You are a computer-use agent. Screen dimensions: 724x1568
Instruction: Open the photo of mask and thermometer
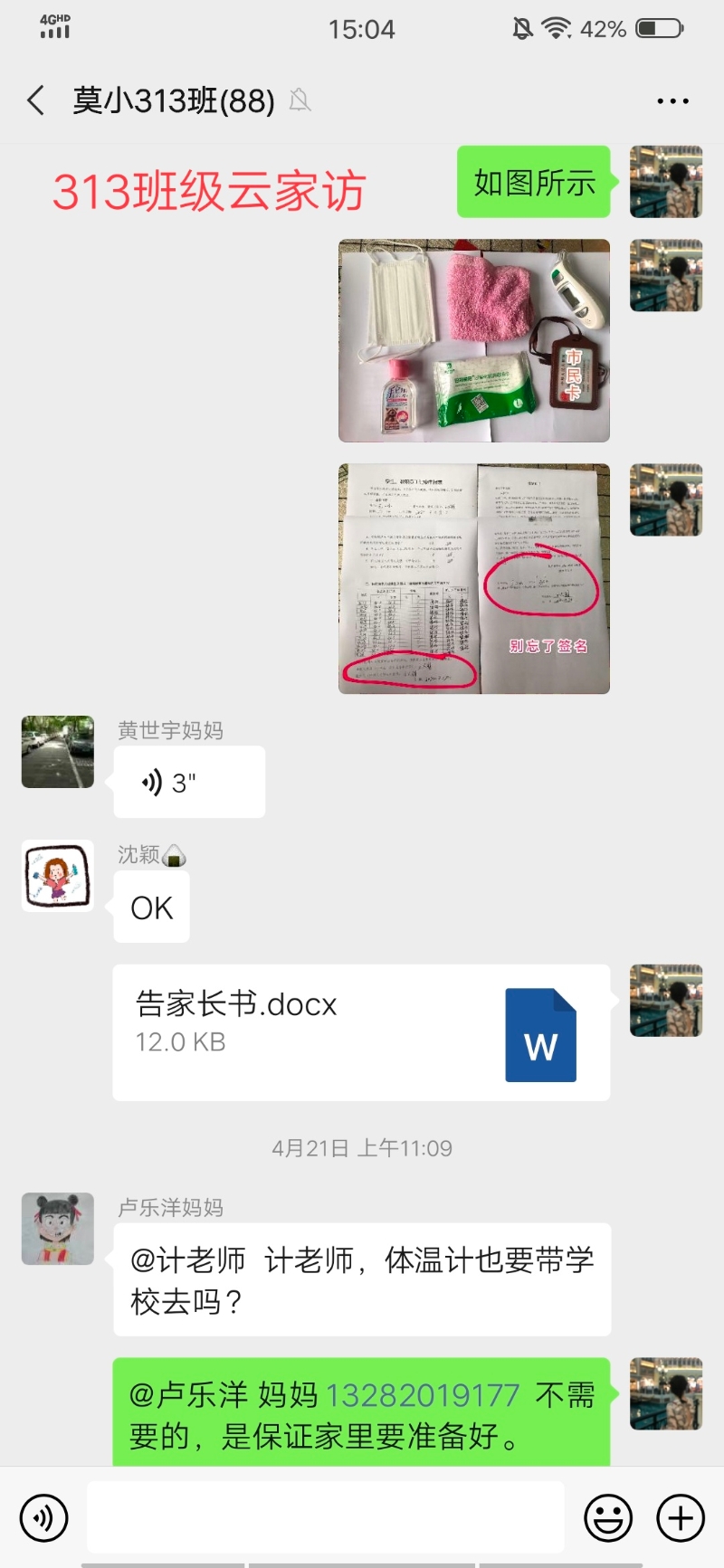(473, 340)
